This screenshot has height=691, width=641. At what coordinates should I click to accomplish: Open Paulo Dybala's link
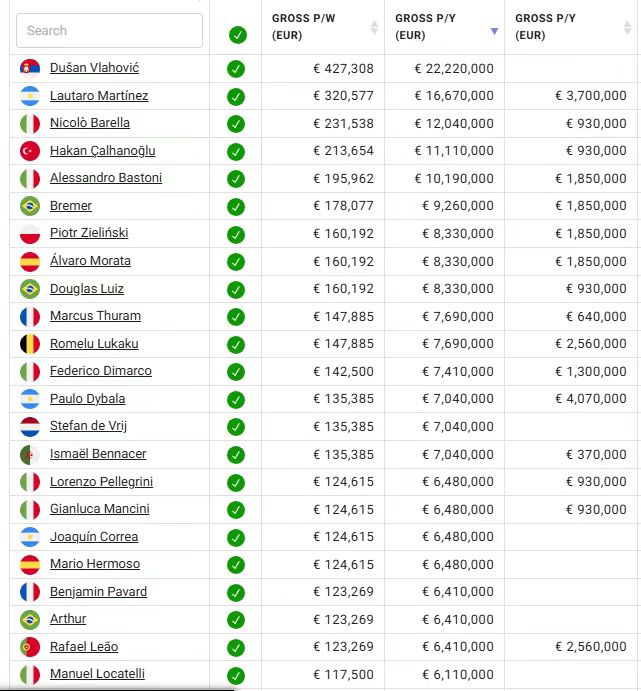[x=87, y=399]
